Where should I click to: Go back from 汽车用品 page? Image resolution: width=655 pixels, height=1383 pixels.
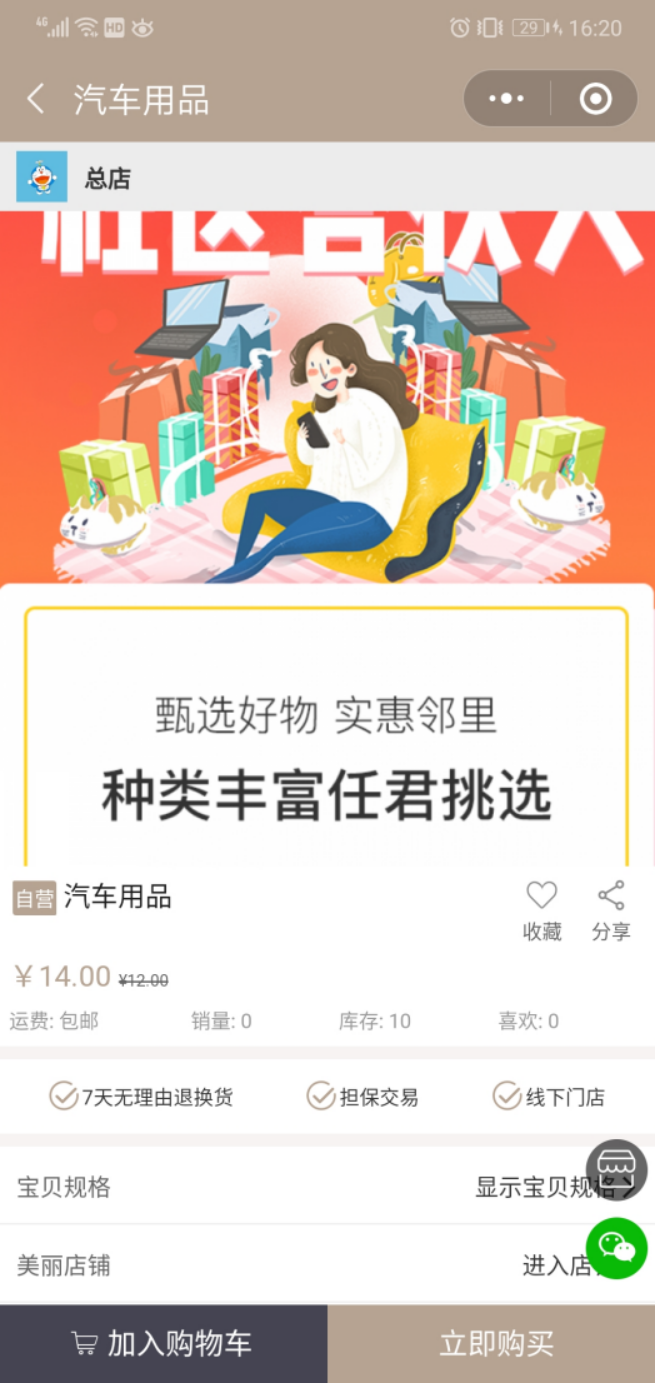(36, 99)
